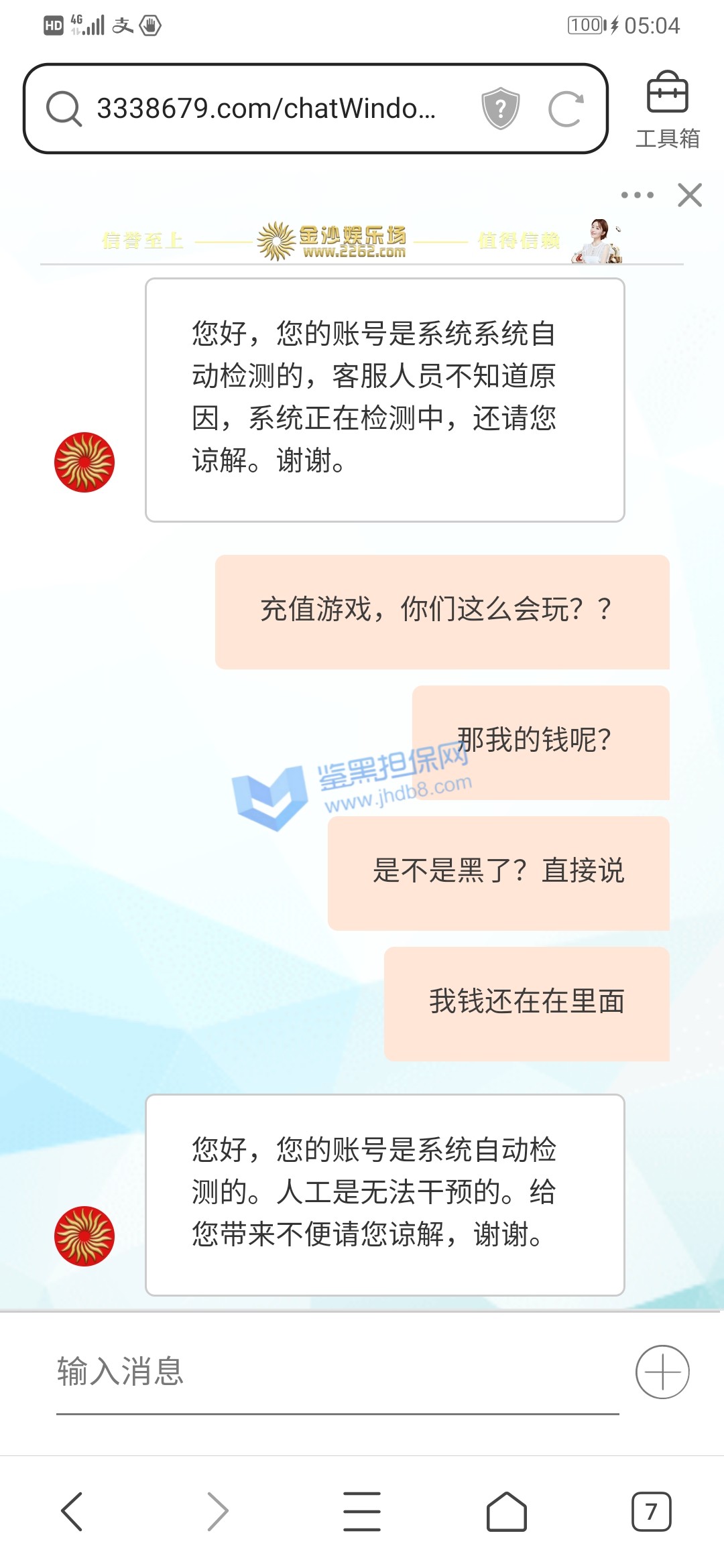Go back to the previous page
This screenshot has height=1568, width=724.
click(72, 1512)
